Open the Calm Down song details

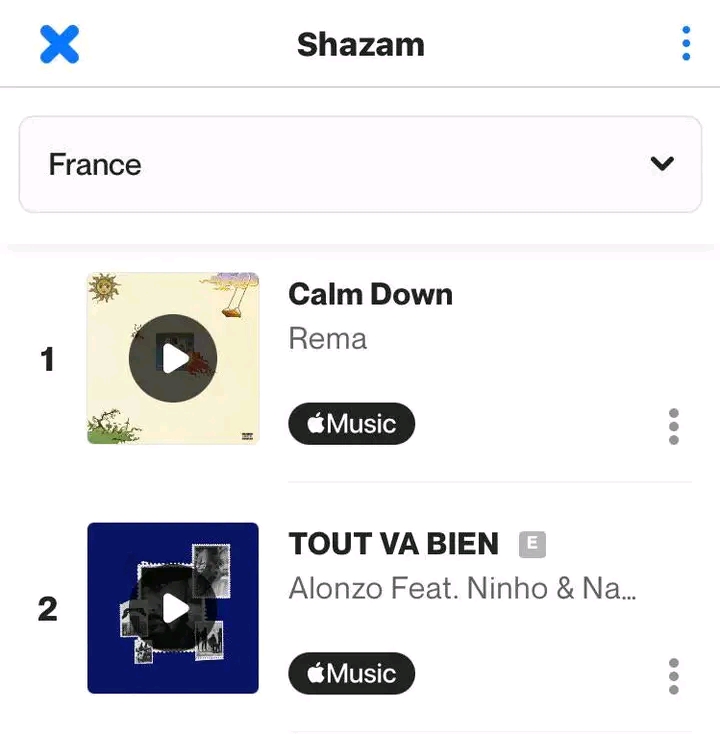point(370,294)
